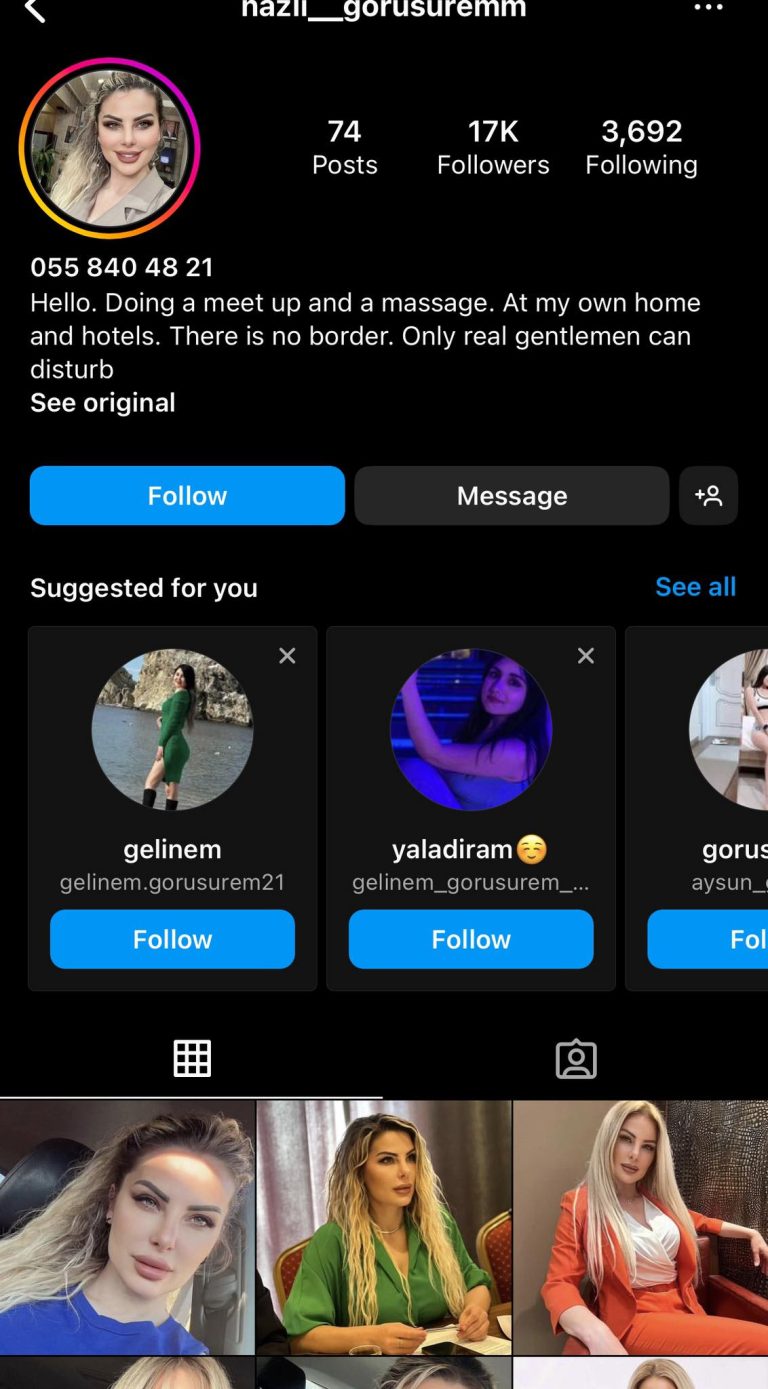This screenshot has height=1389, width=768.
Task: Message this profile
Action: pos(511,495)
